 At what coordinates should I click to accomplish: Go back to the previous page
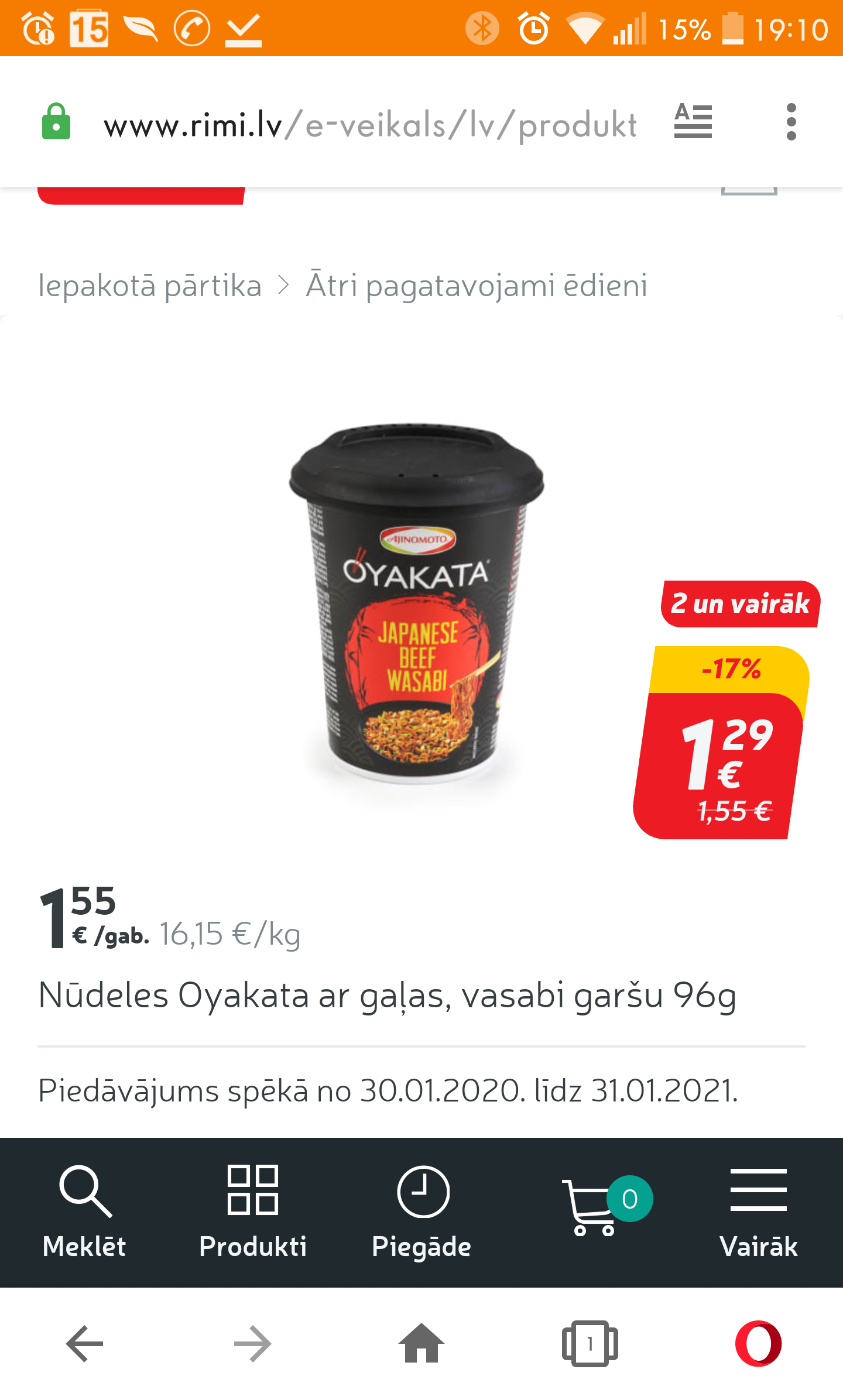coord(85,1344)
